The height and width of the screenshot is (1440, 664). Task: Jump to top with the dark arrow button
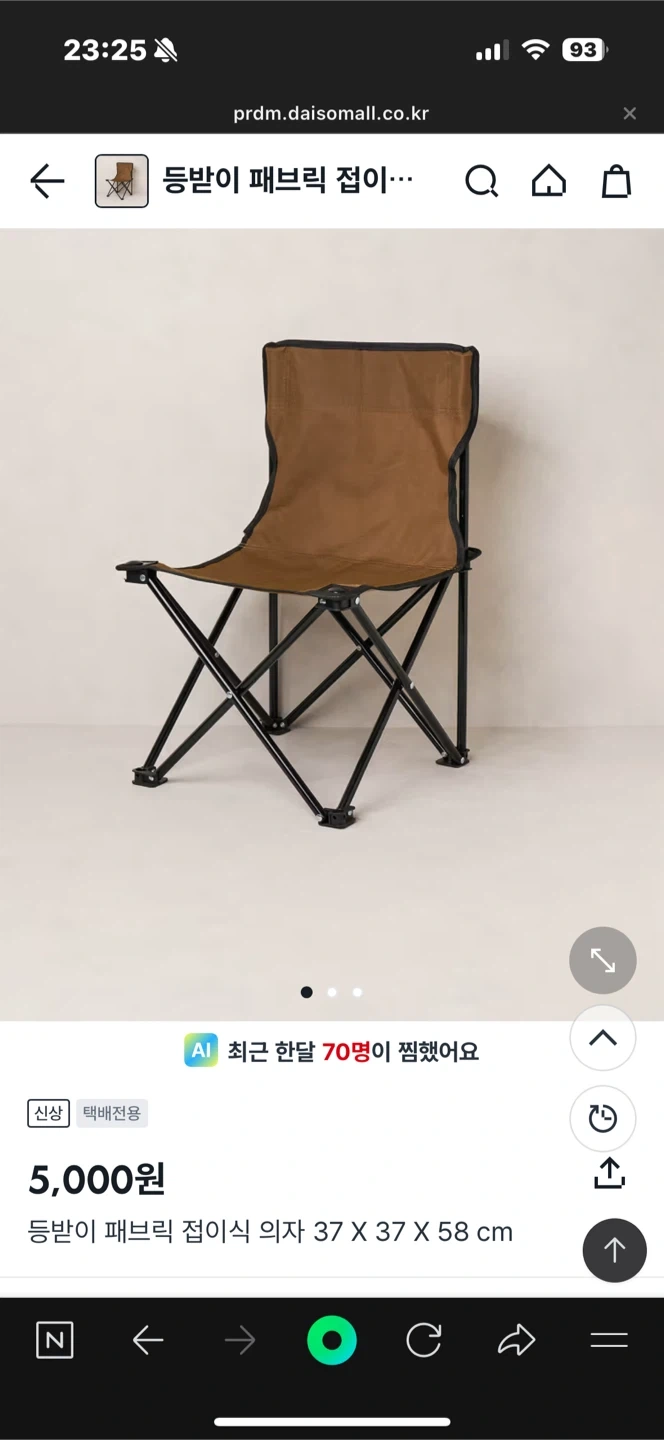pyautogui.click(x=614, y=1250)
